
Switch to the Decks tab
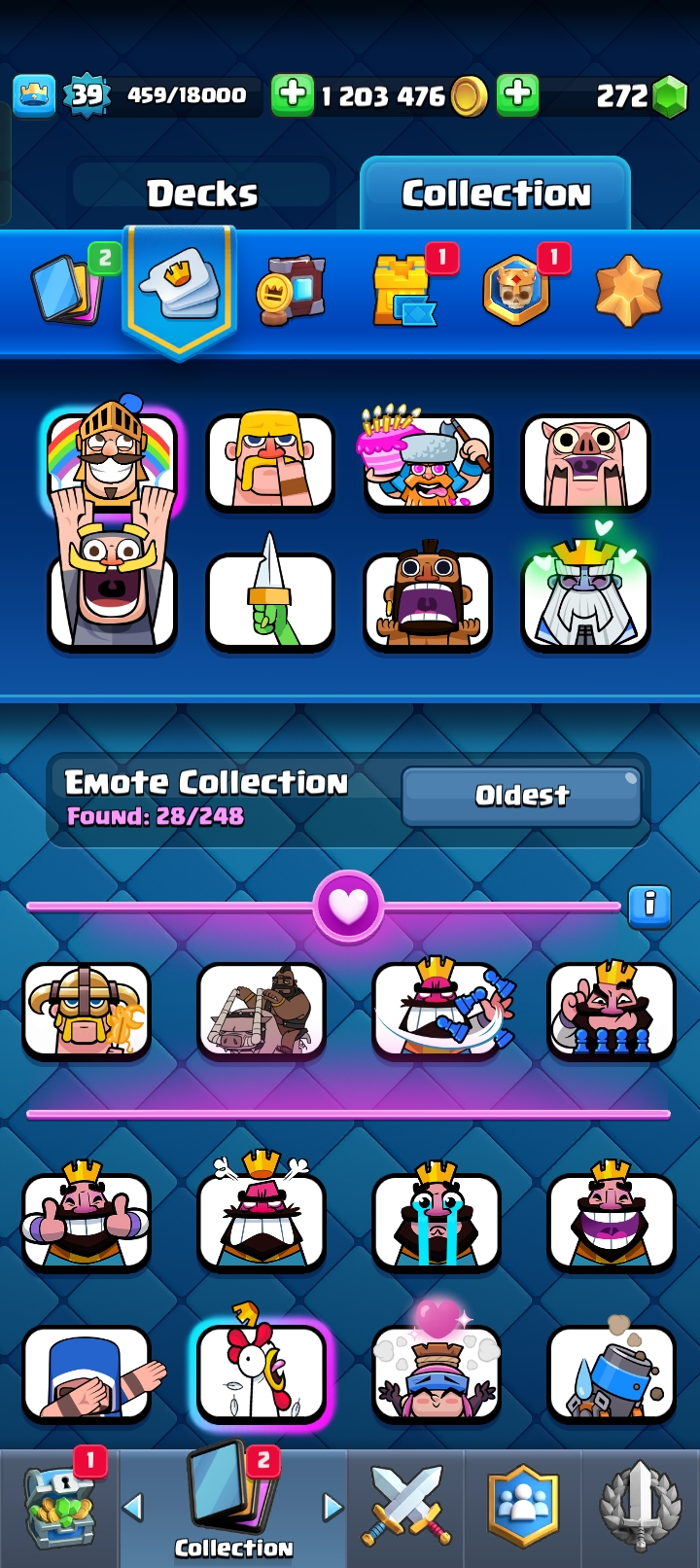point(202,194)
